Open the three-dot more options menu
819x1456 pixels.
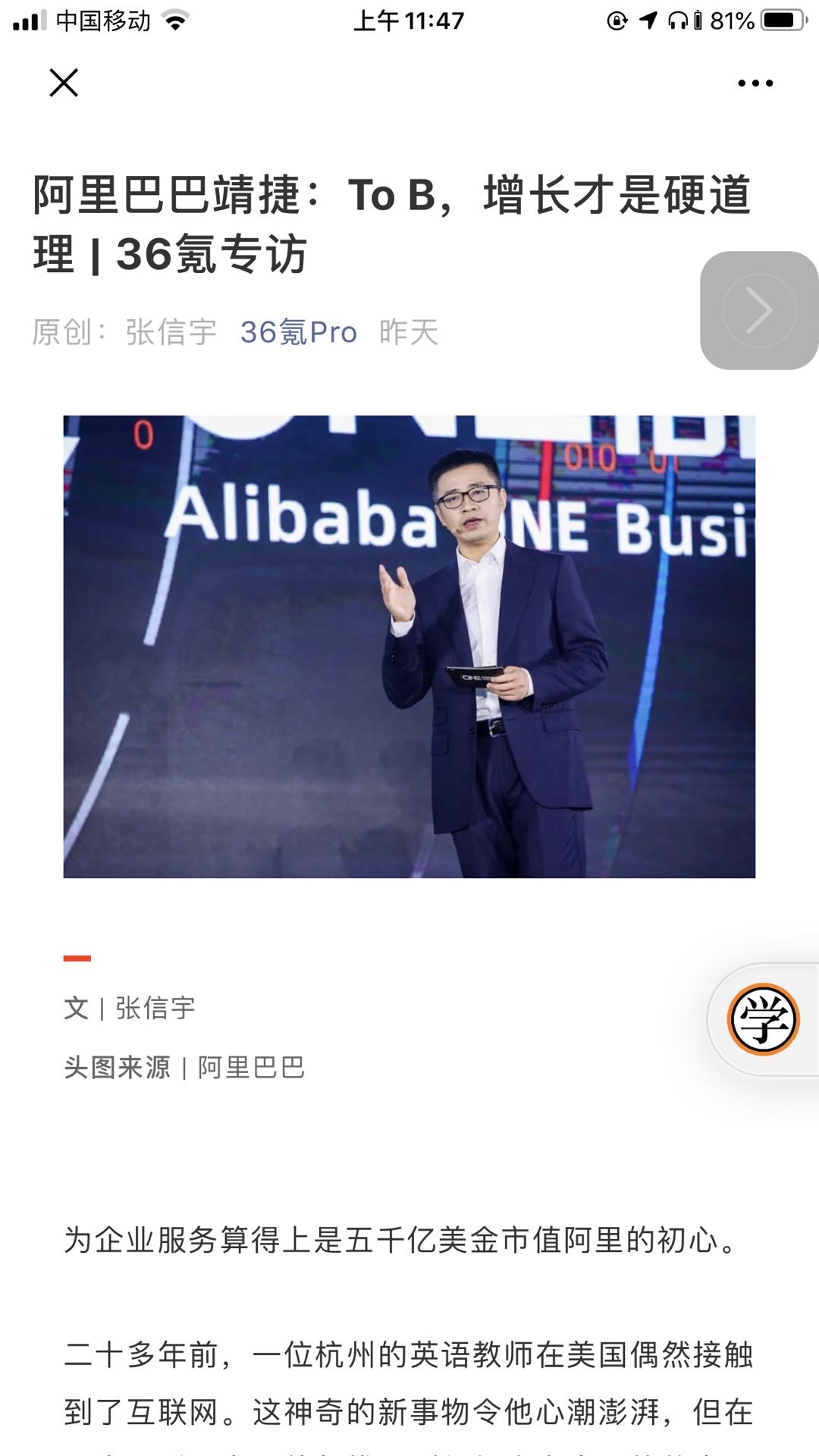pos(755,83)
